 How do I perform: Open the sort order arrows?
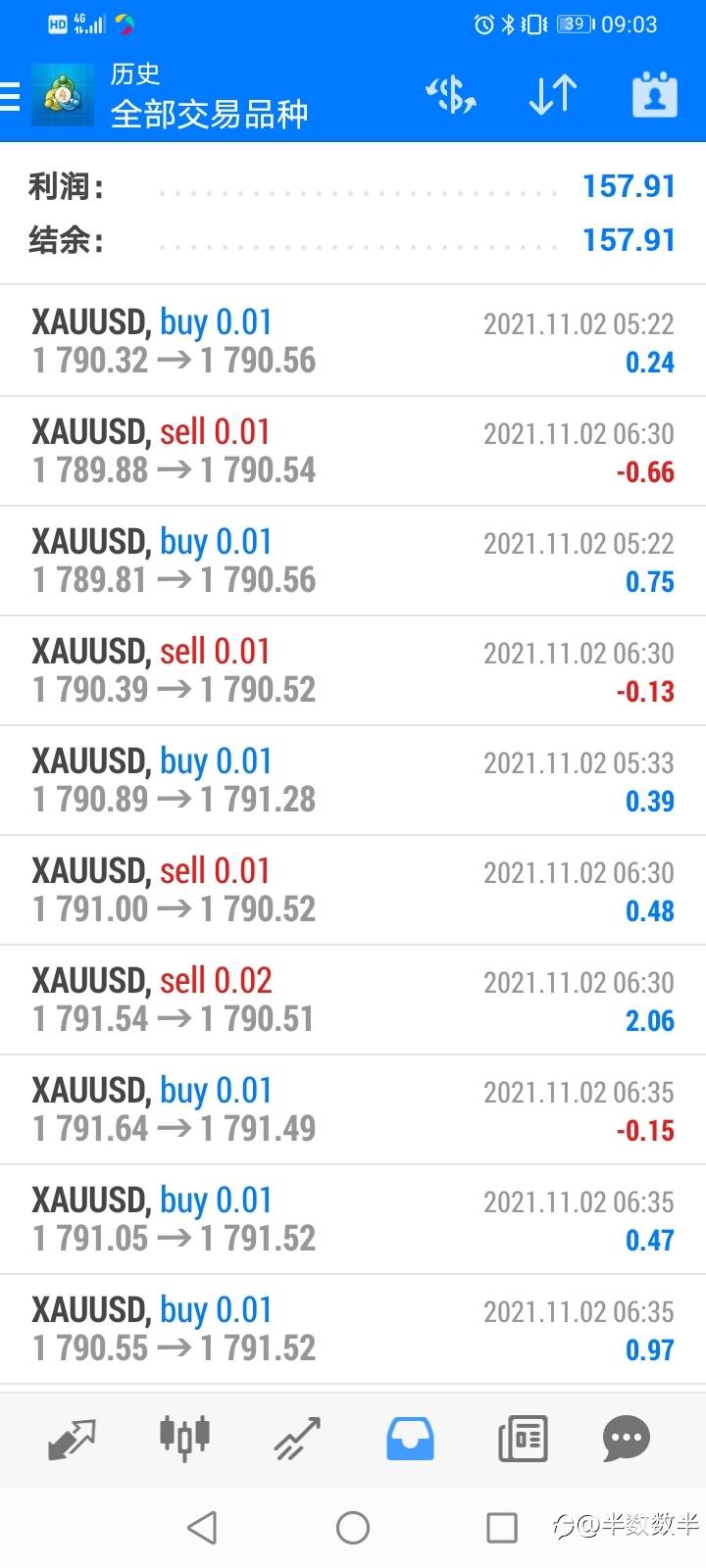553,96
